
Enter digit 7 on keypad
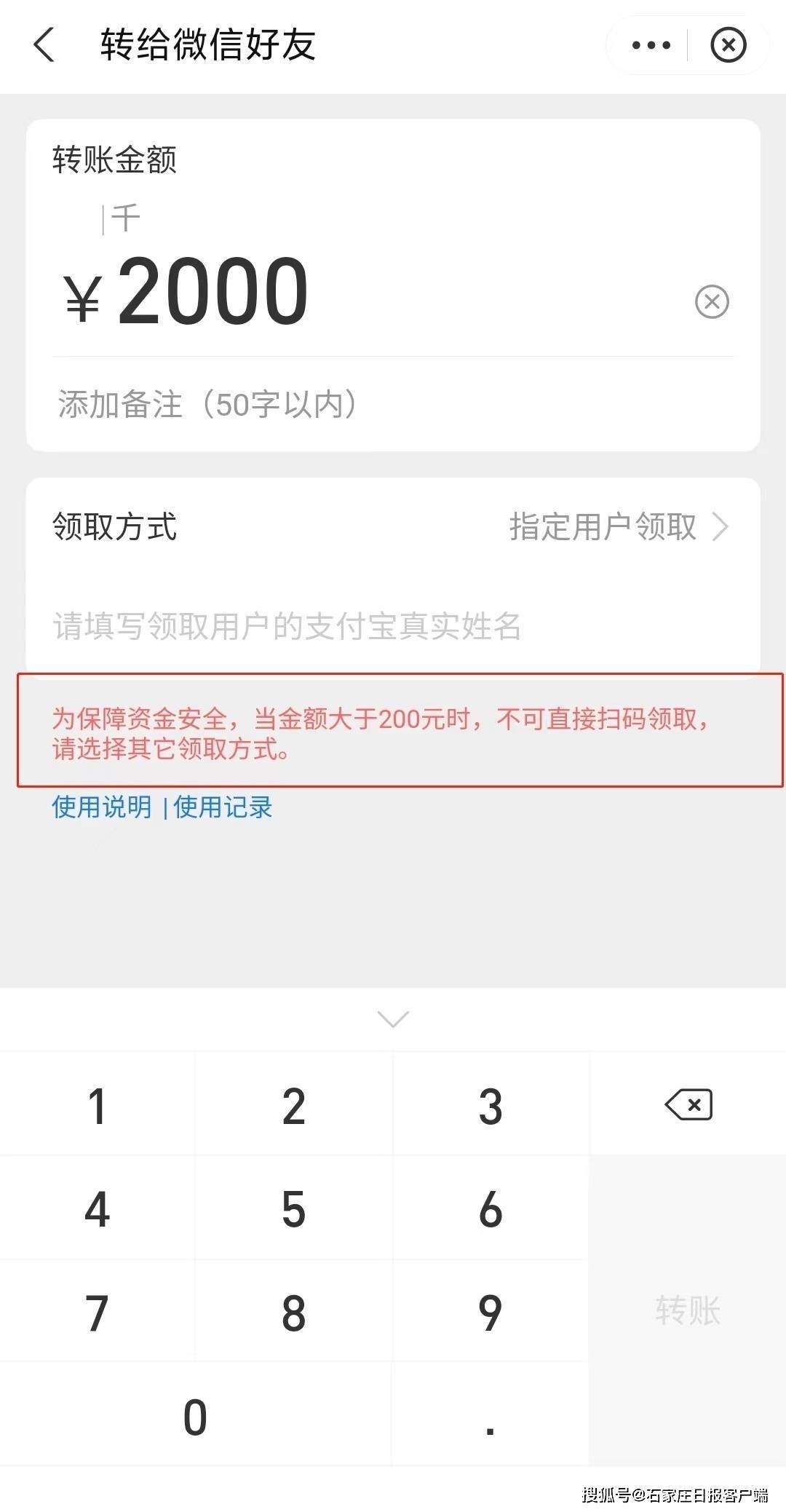[98, 1313]
